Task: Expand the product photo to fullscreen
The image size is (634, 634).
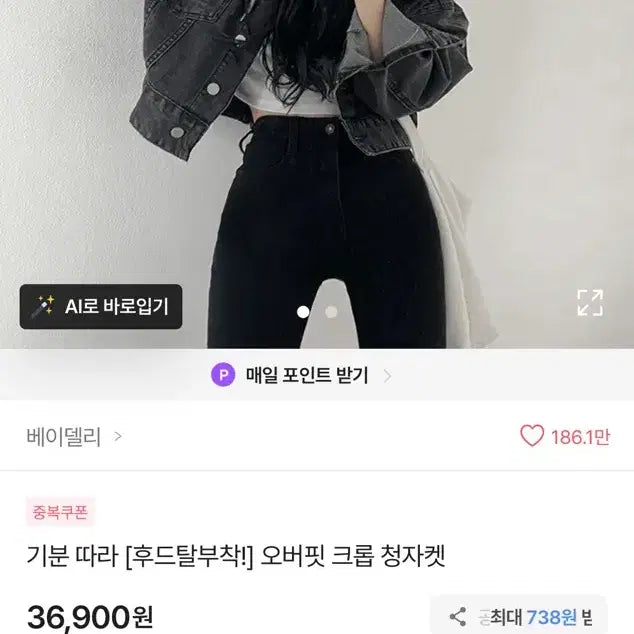Action: pos(590,302)
